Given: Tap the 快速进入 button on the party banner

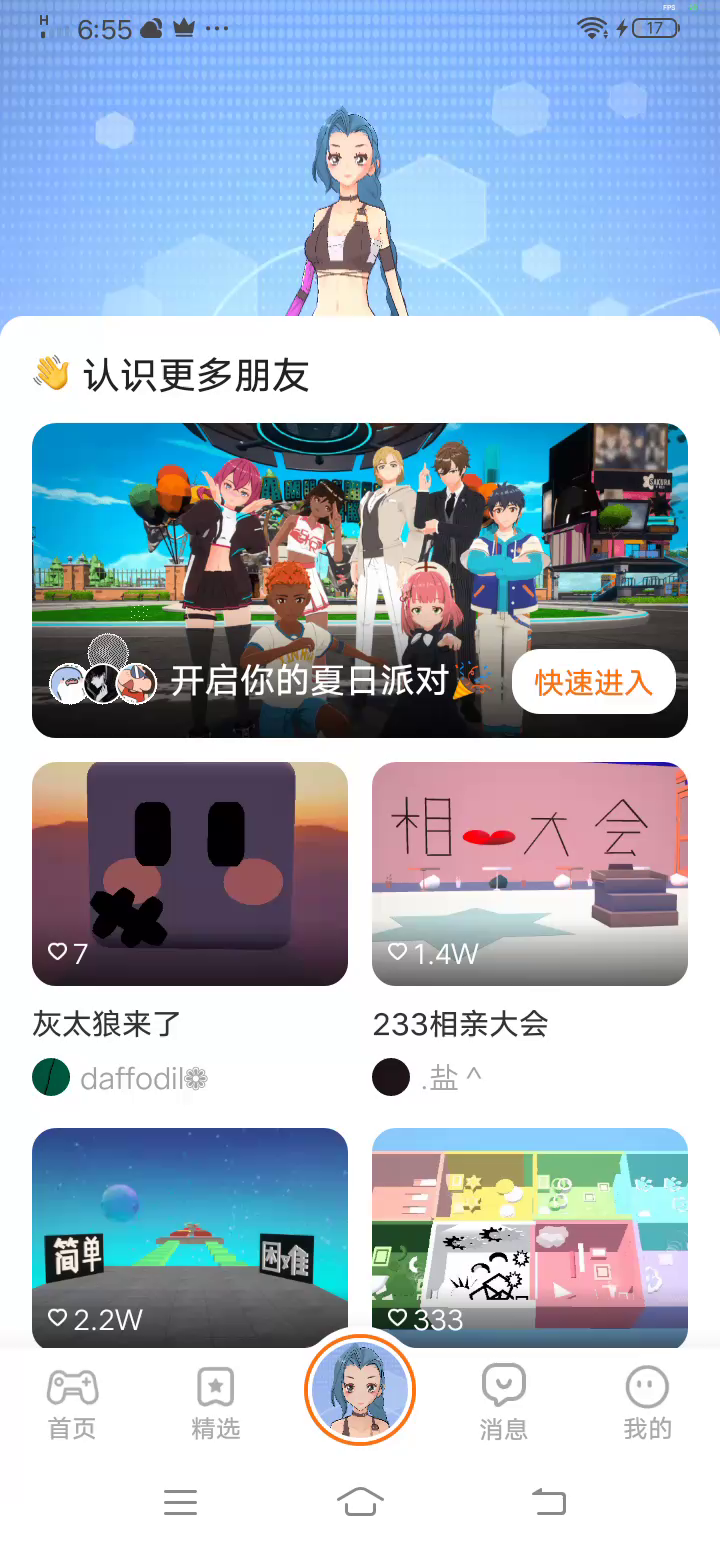Looking at the screenshot, I should tap(593, 682).
